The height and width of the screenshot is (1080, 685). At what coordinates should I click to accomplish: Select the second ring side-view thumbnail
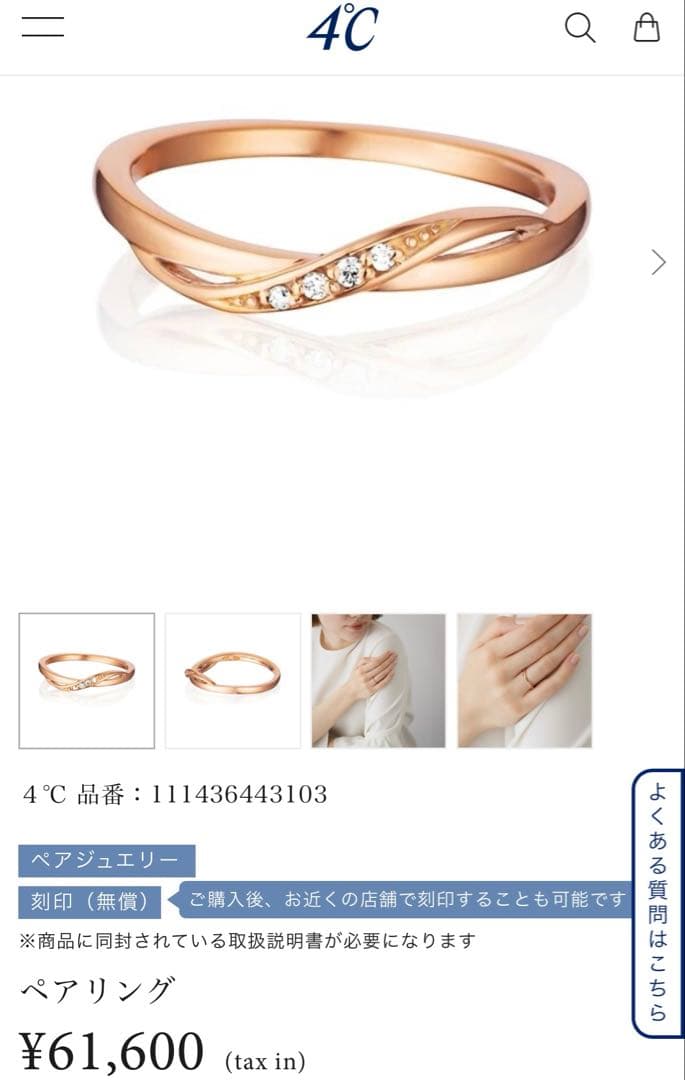233,681
